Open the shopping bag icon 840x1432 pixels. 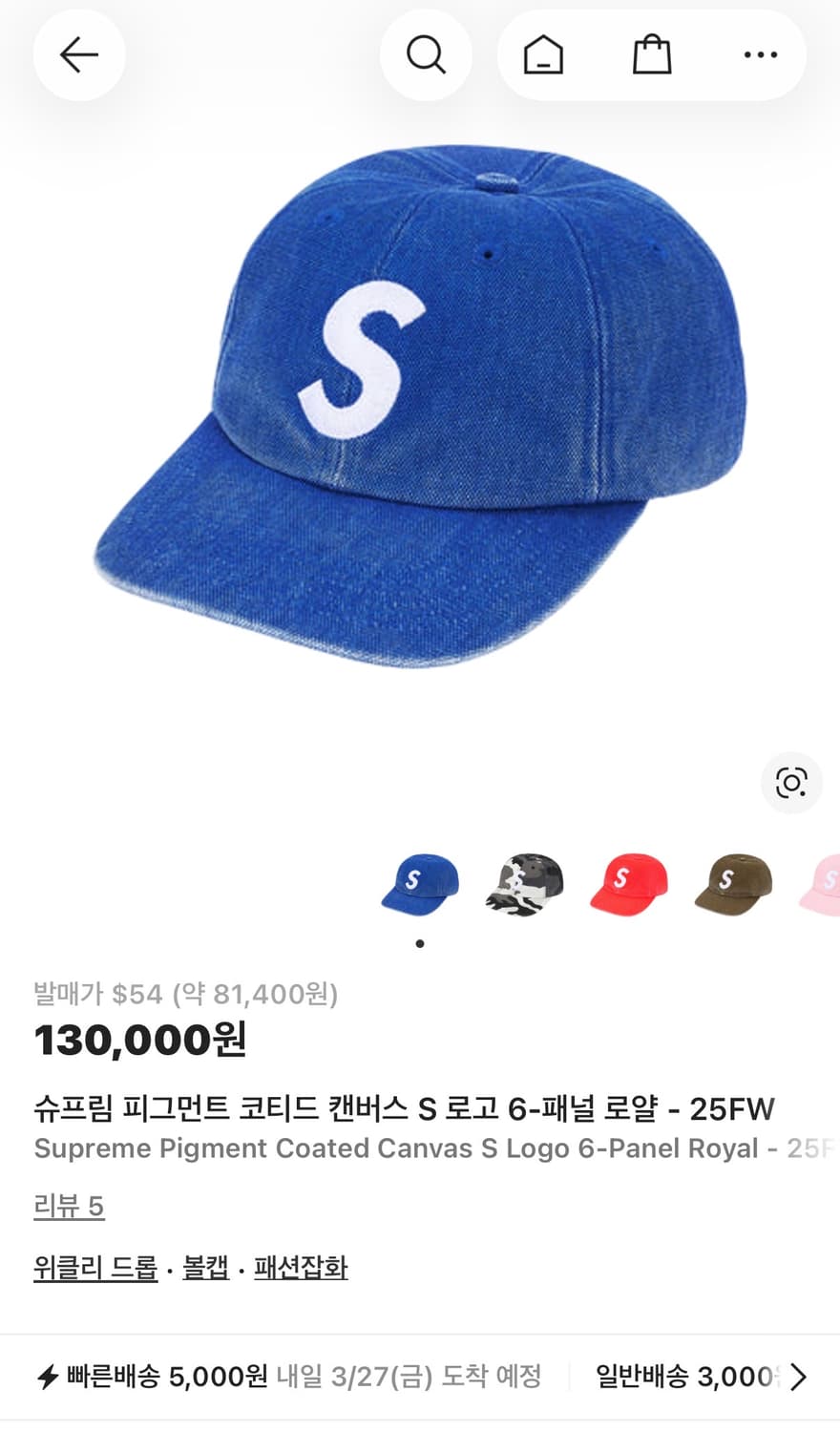(651, 54)
